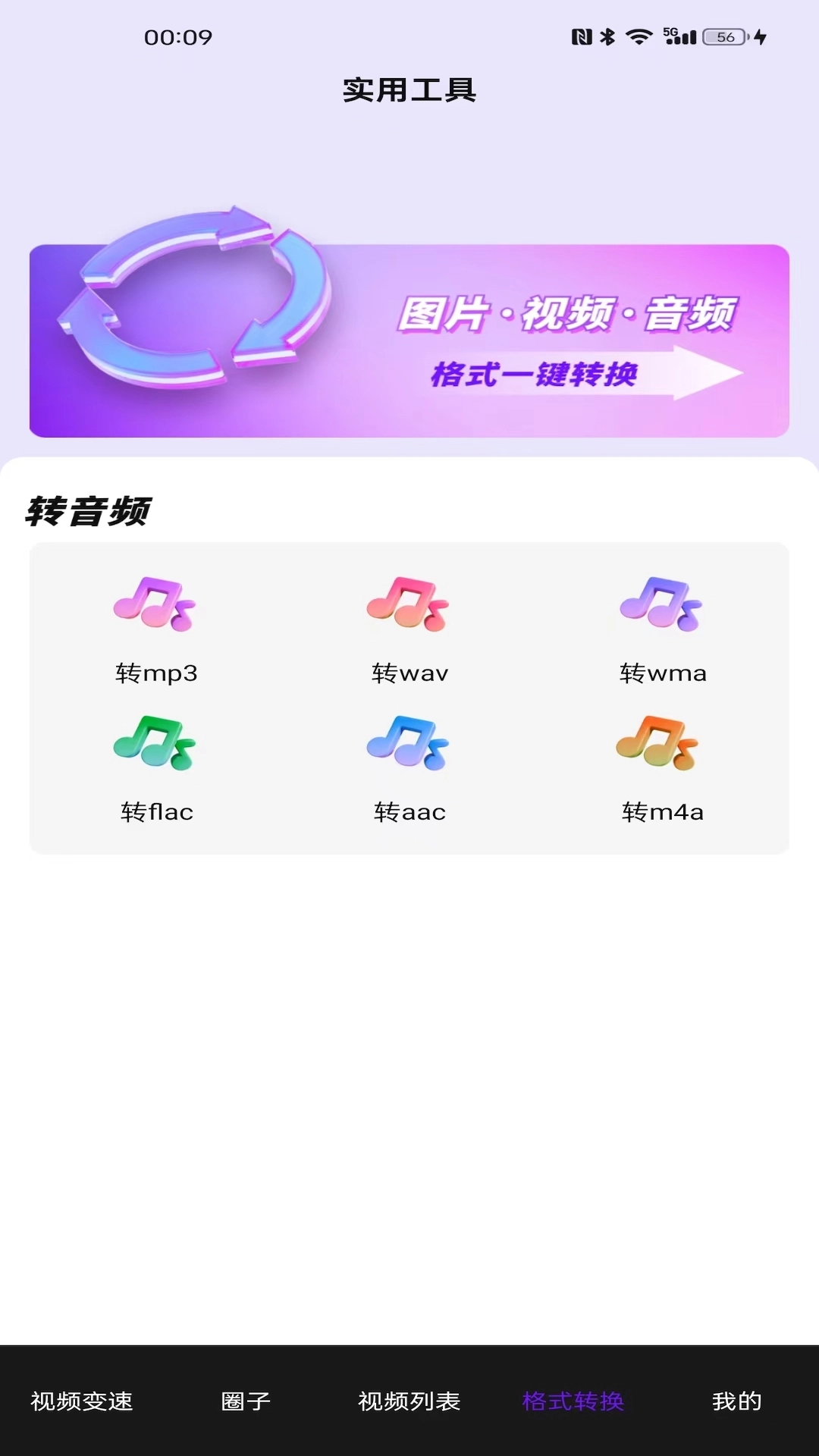Click the 转mp3 label
This screenshot has width=819, height=1456.
point(155,673)
